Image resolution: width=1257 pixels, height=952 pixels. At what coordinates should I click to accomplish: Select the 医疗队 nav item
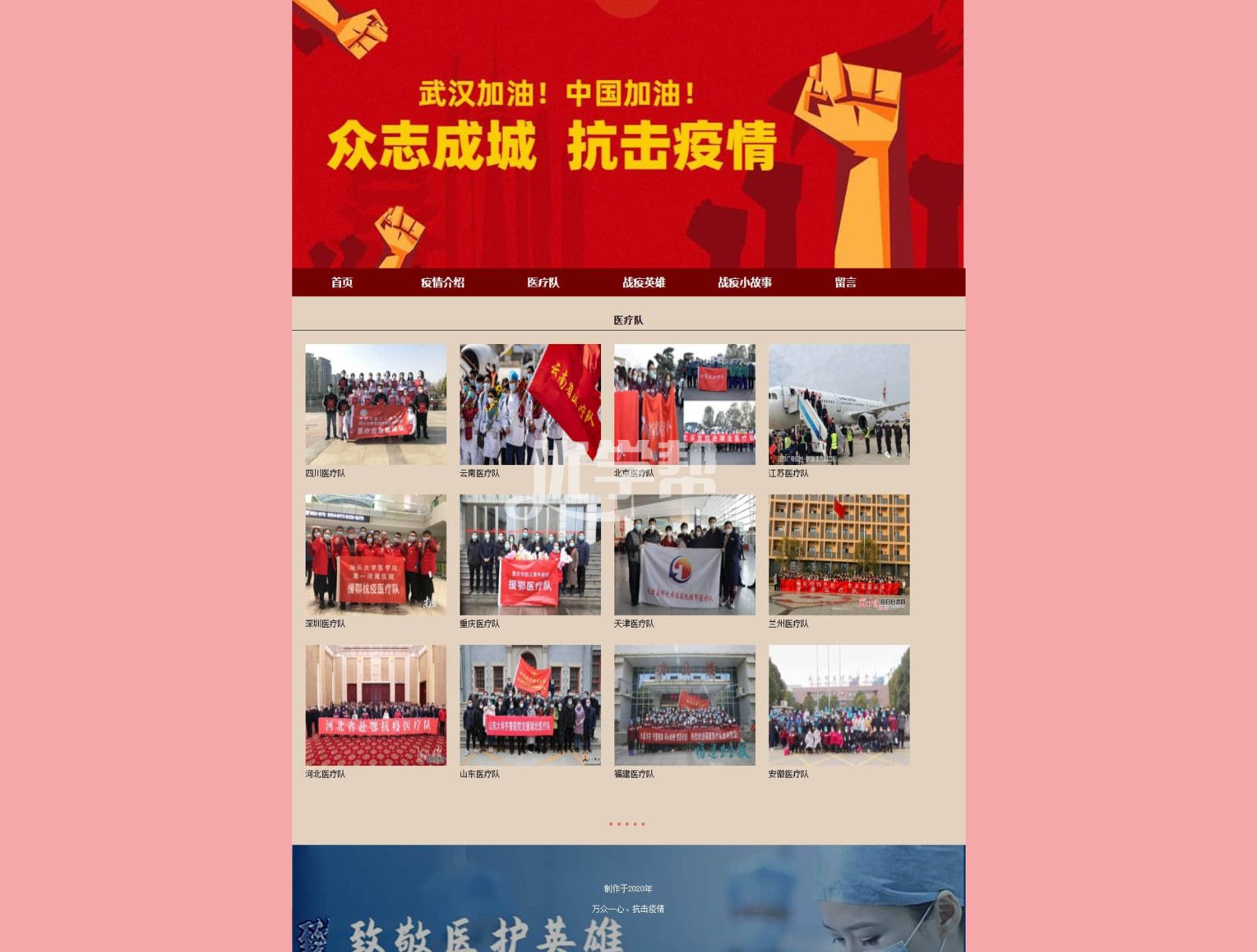coord(543,283)
